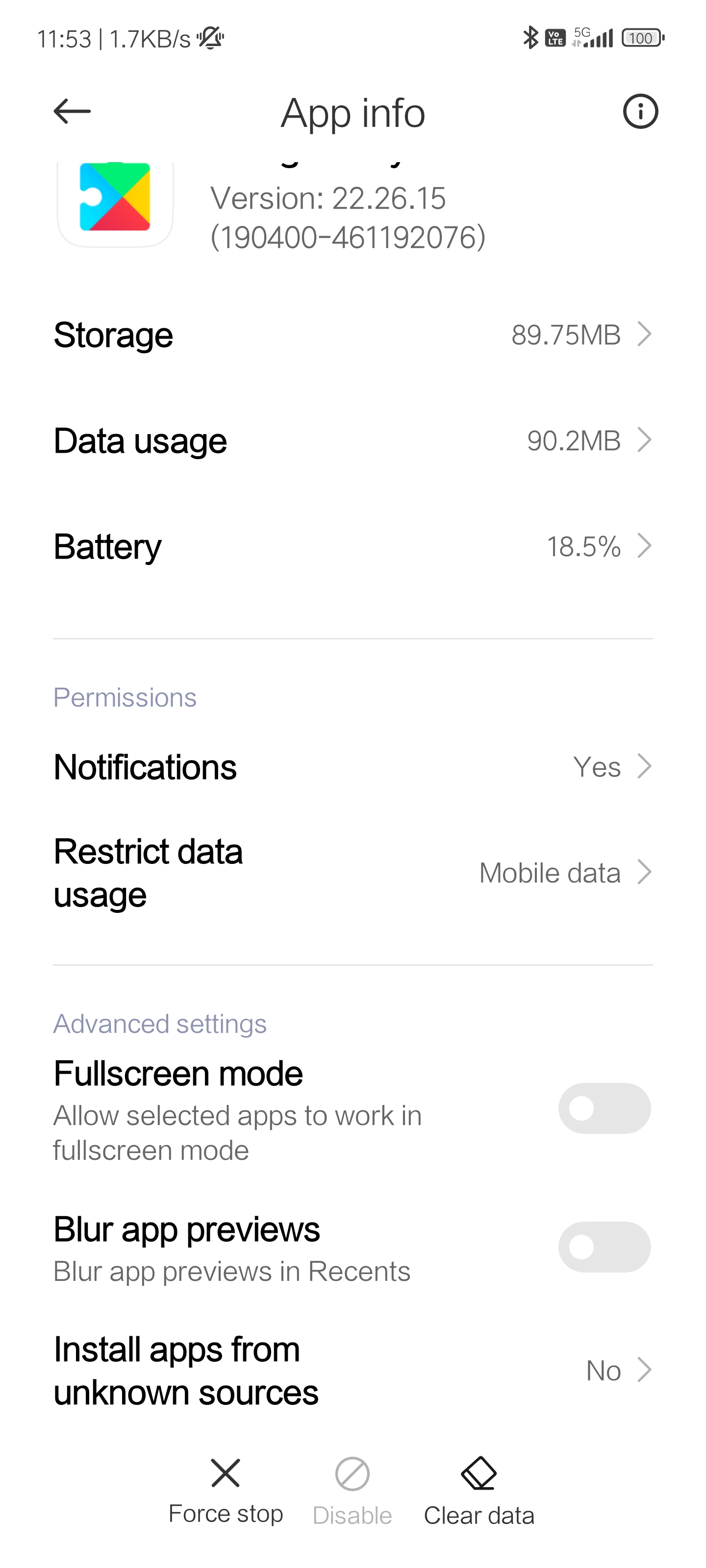Open the info icon in the header
The width and height of the screenshot is (706, 1568).
click(x=640, y=111)
